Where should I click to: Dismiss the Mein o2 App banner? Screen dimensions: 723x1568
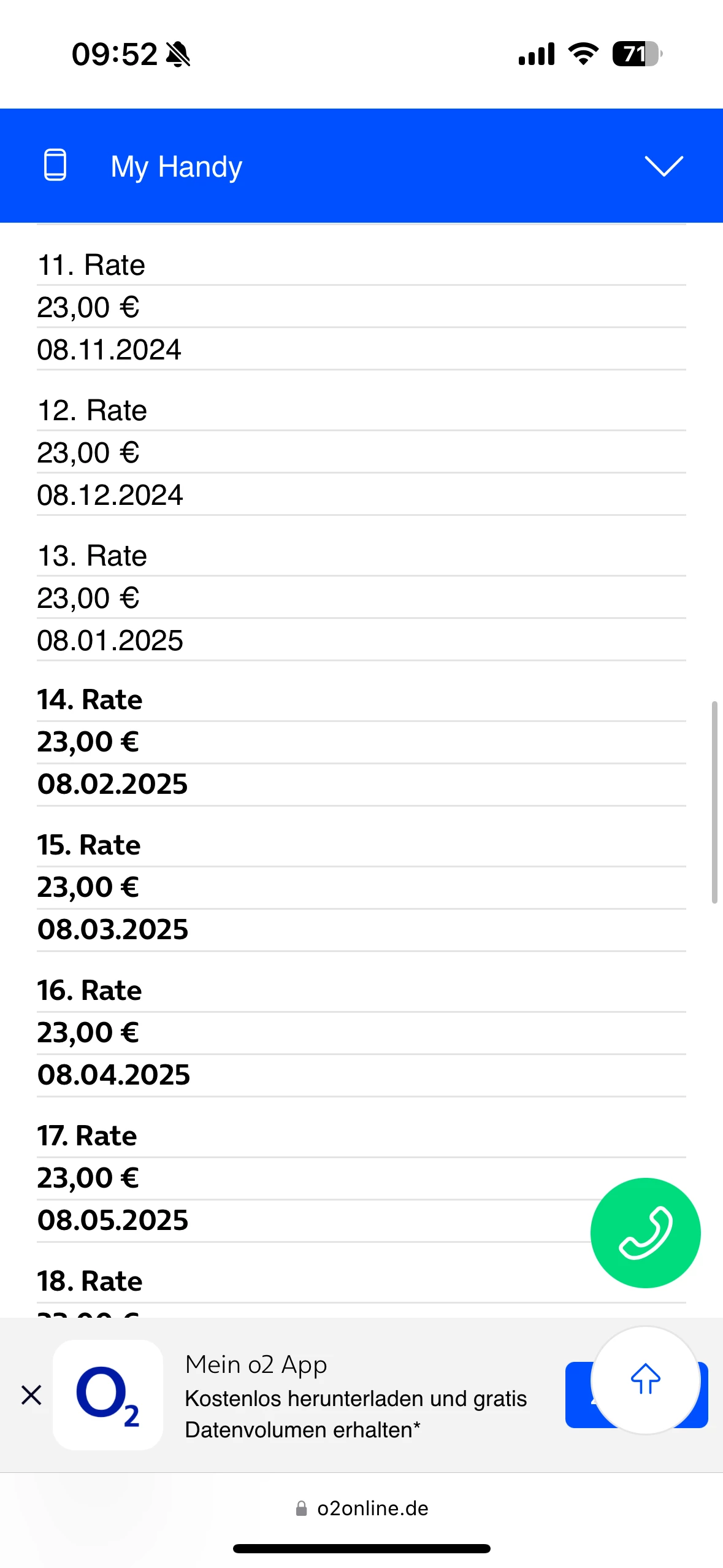(31, 1395)
